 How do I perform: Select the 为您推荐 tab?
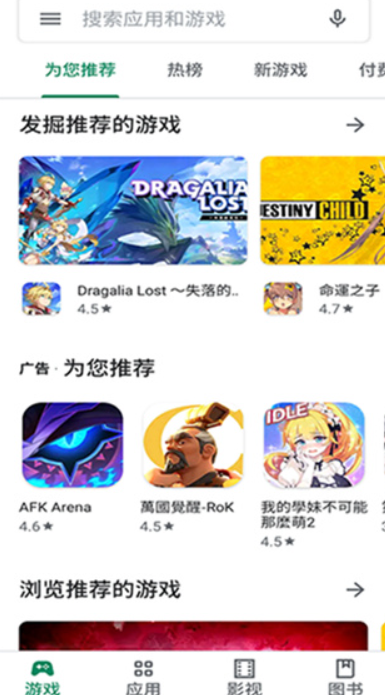(x=80, y=70)
